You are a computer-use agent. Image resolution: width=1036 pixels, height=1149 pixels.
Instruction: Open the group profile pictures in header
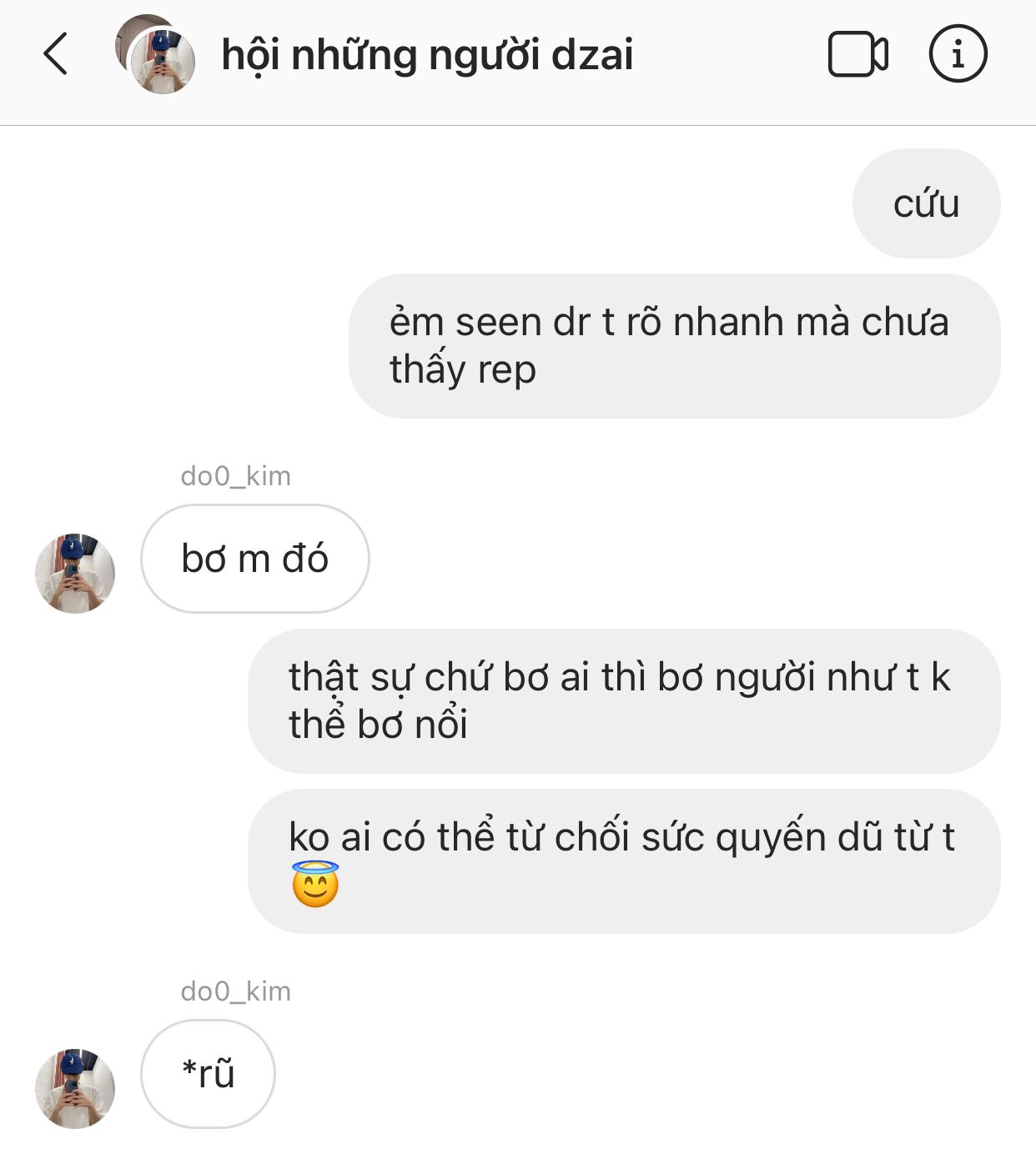157,55
